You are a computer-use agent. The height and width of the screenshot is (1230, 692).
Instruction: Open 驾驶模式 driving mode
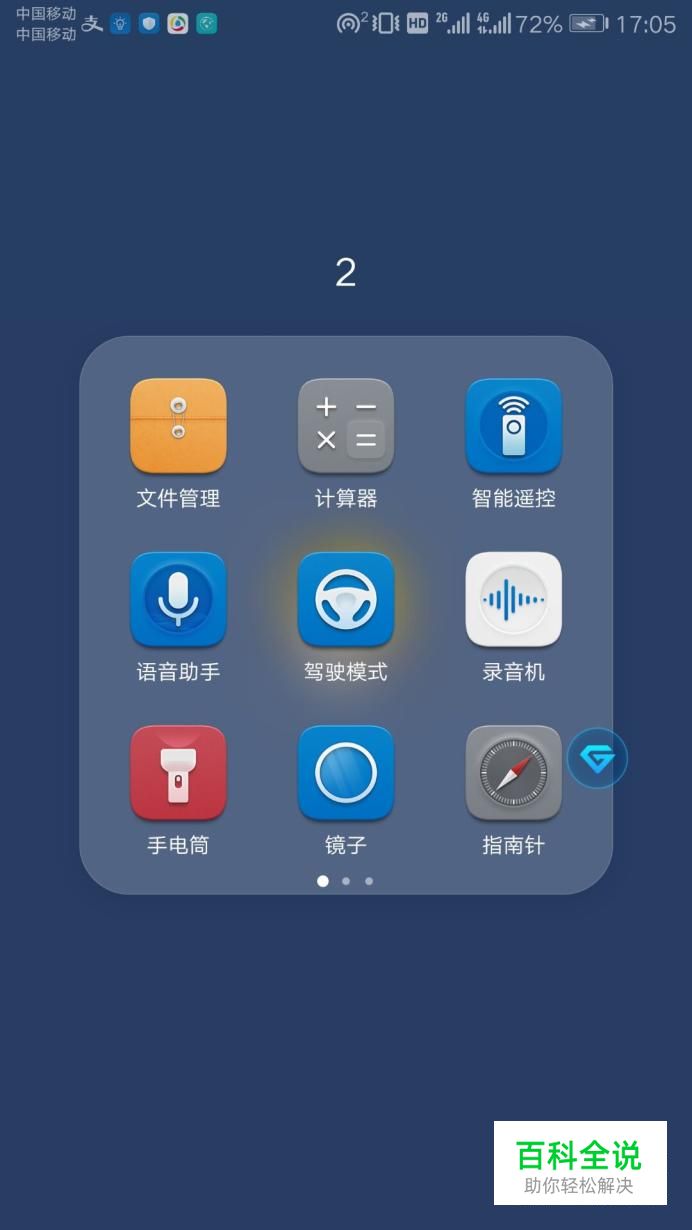click(x=346, y=600)
